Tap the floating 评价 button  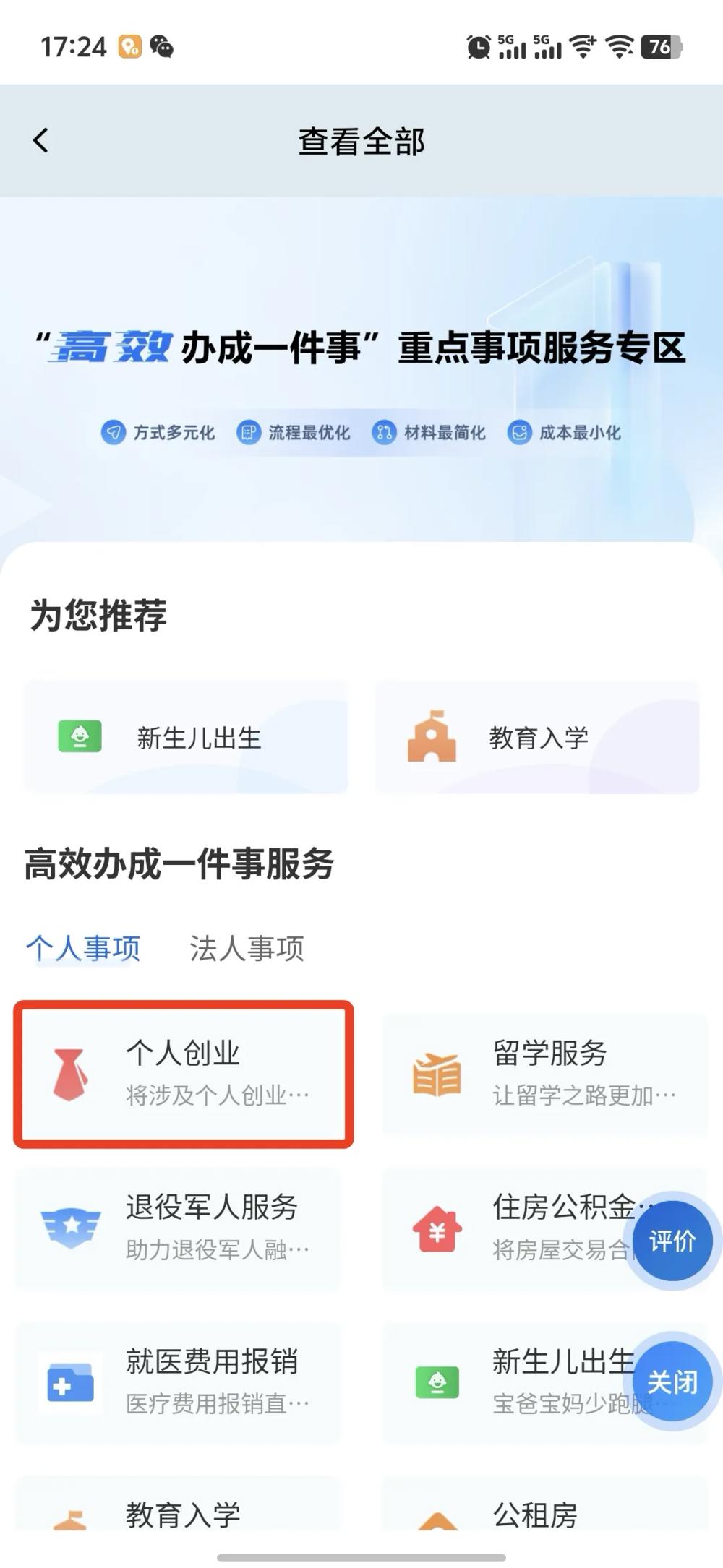click(x=672, y=1241)
